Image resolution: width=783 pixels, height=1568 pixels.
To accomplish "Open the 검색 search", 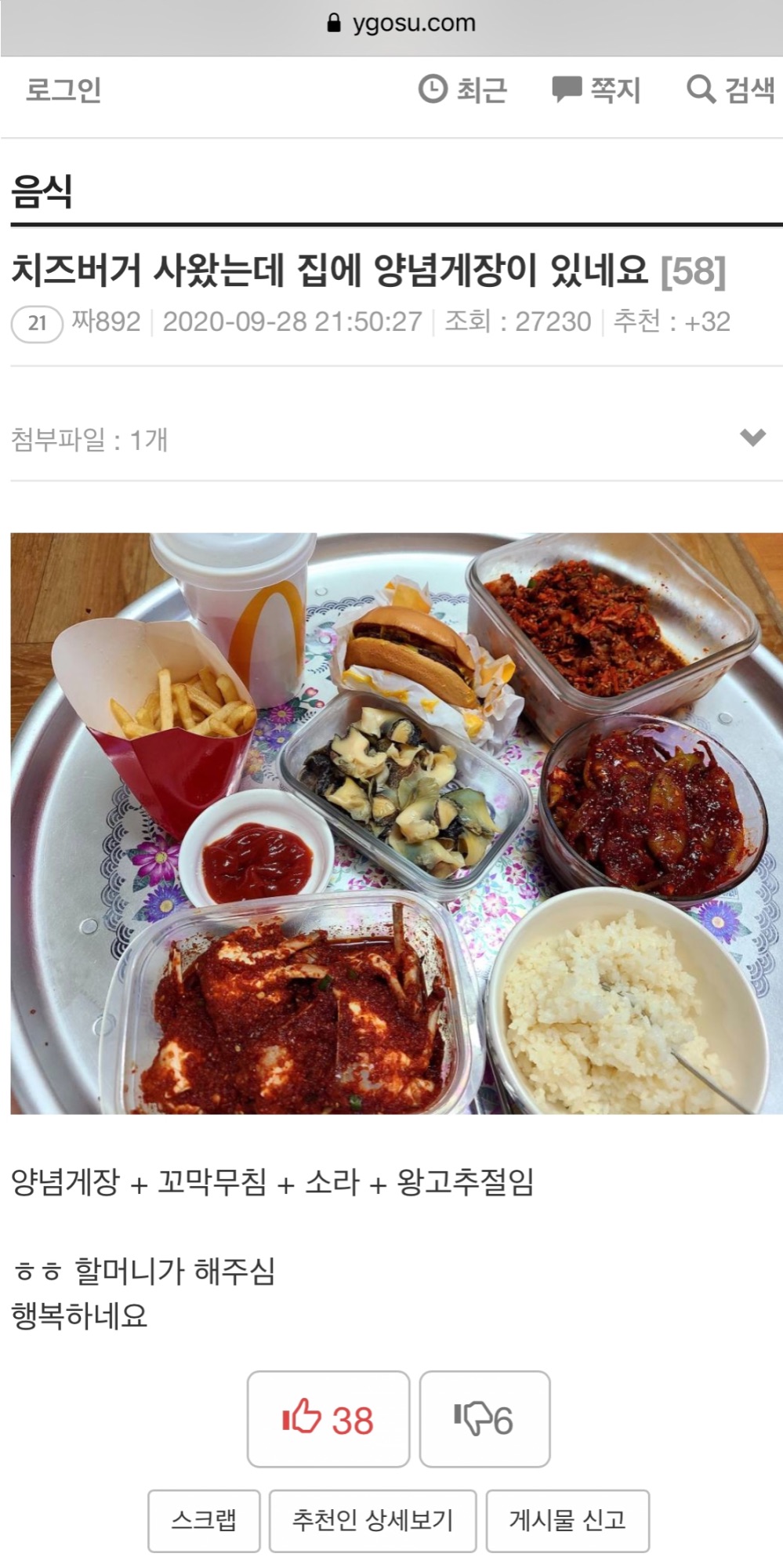I will coord(730,89).
